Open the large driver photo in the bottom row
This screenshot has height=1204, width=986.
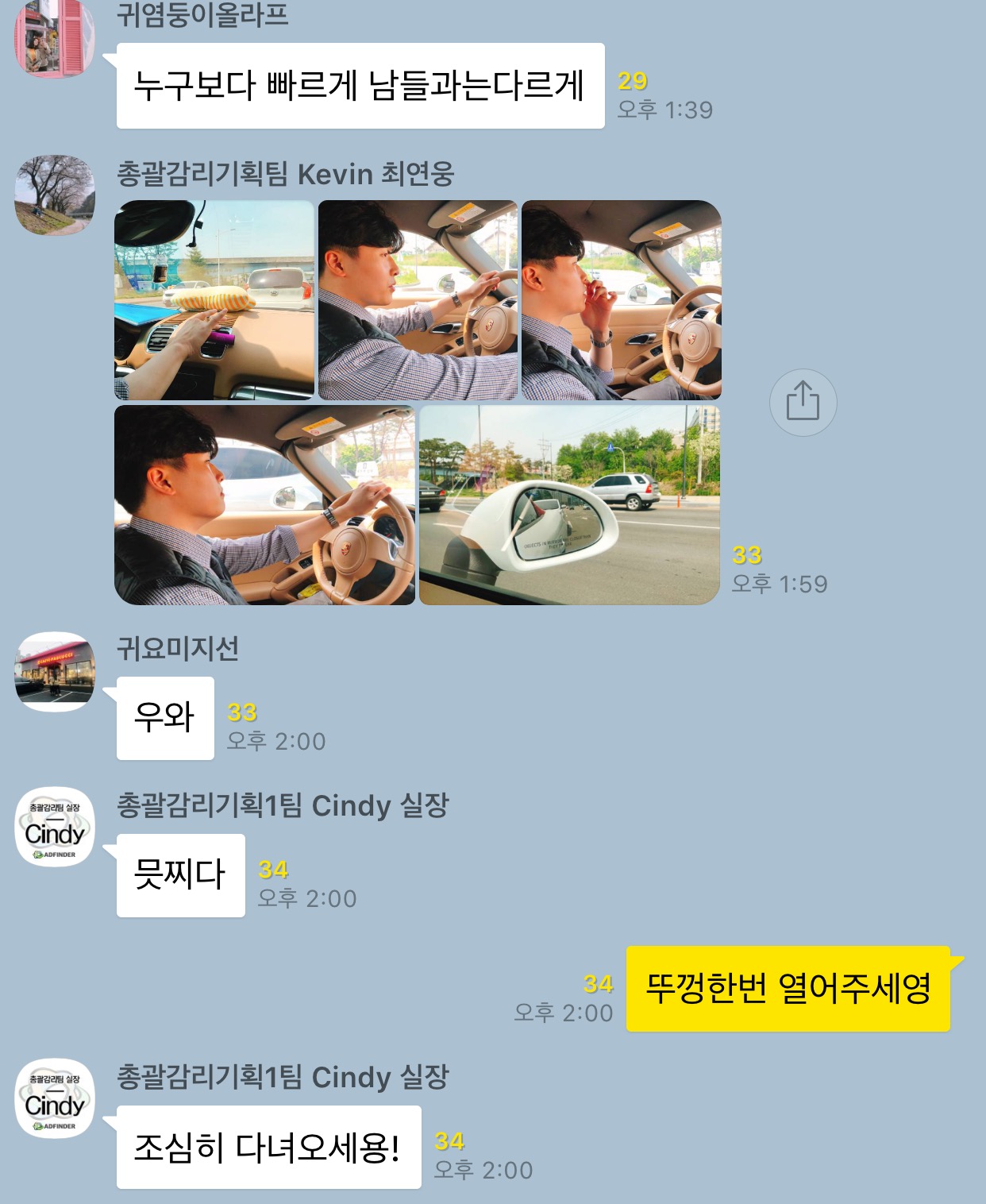point(264,505)
